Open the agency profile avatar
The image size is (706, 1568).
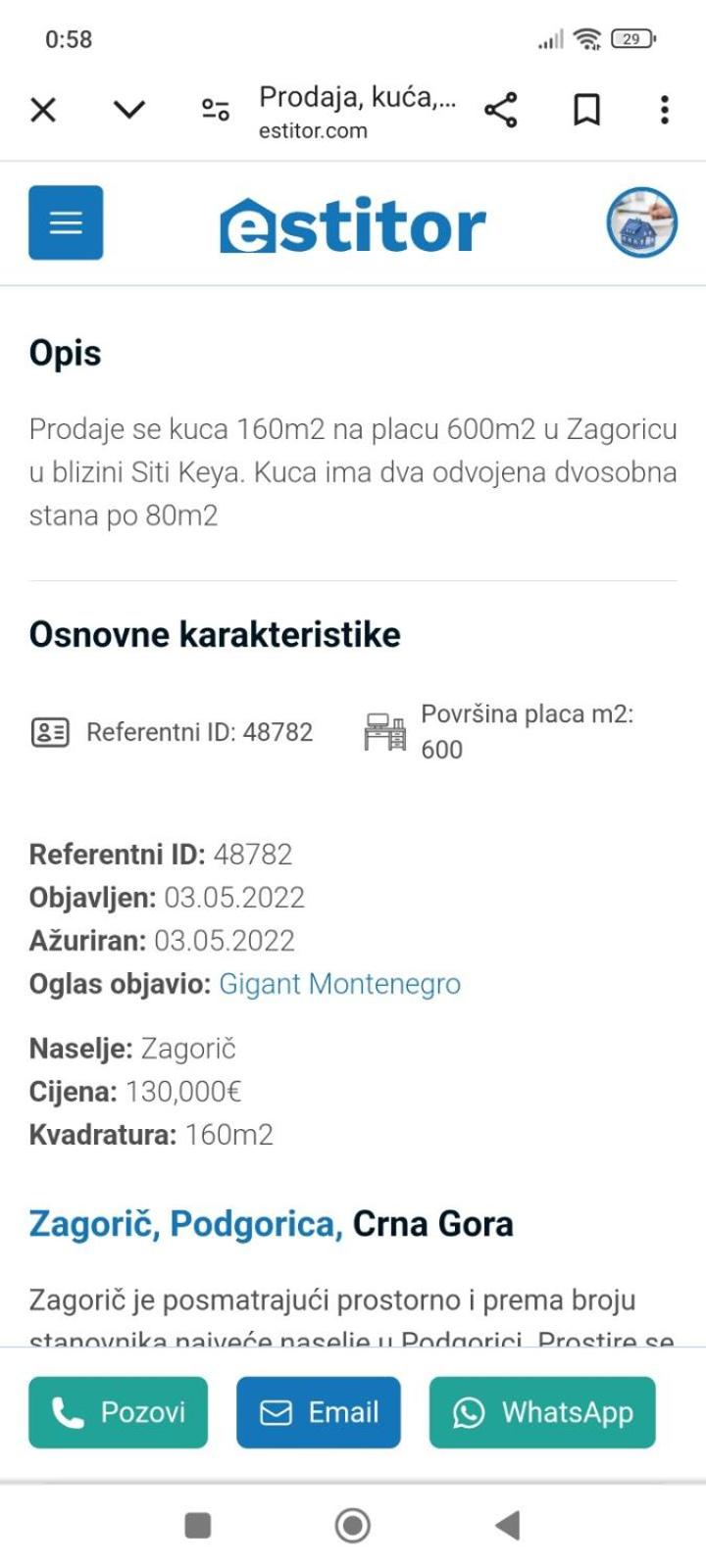641,222
